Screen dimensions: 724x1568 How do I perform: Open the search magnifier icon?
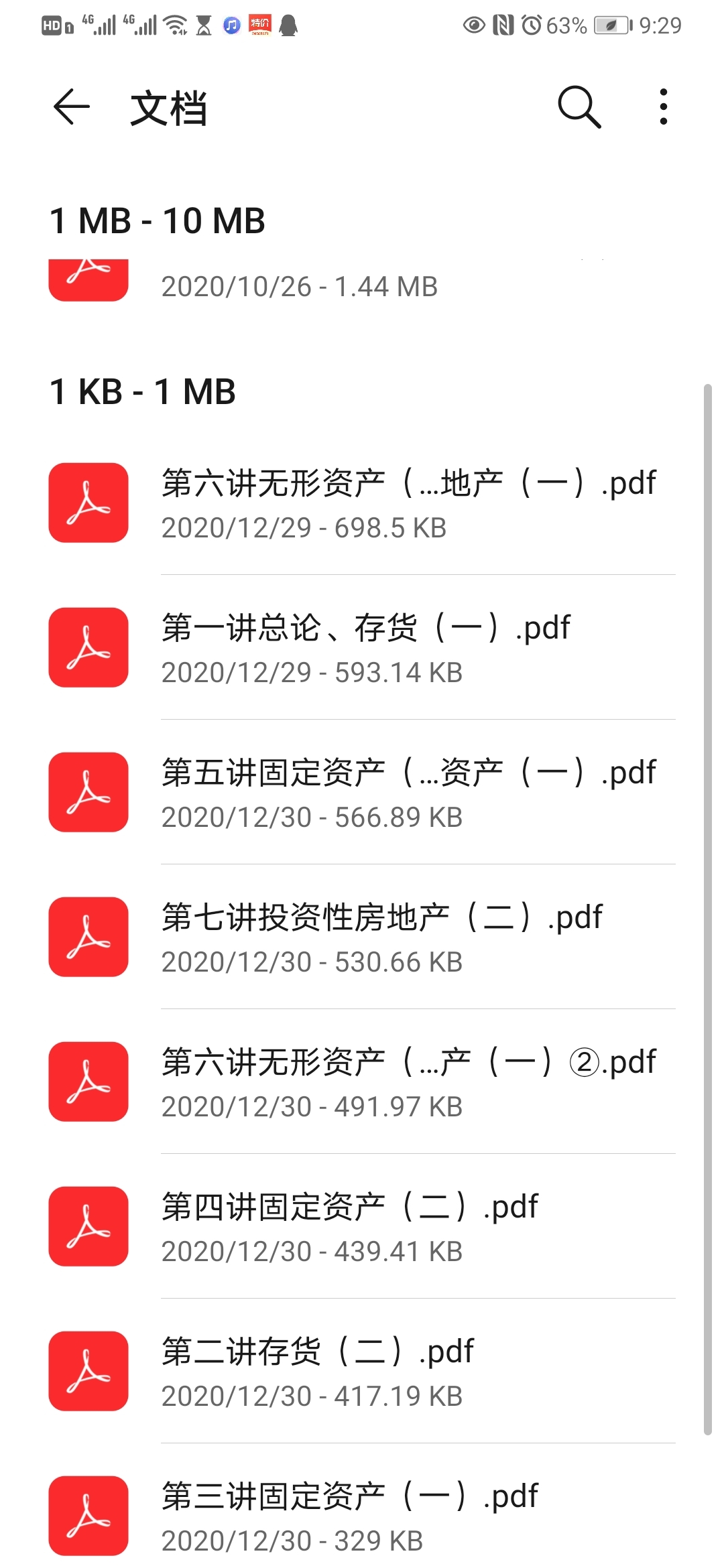coord(579,107)
